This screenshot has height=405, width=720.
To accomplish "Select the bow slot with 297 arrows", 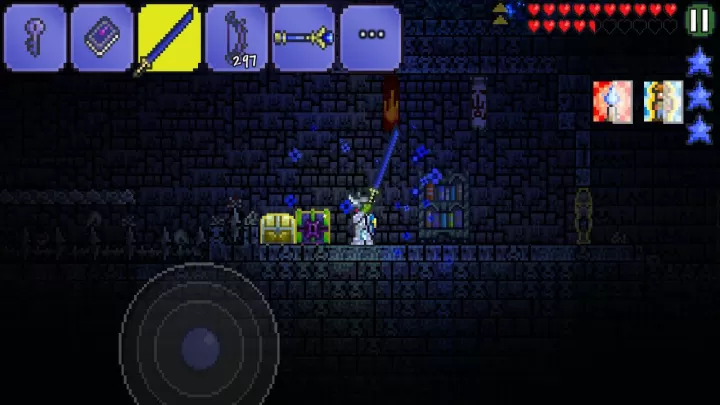I will [x=236, y=38].
